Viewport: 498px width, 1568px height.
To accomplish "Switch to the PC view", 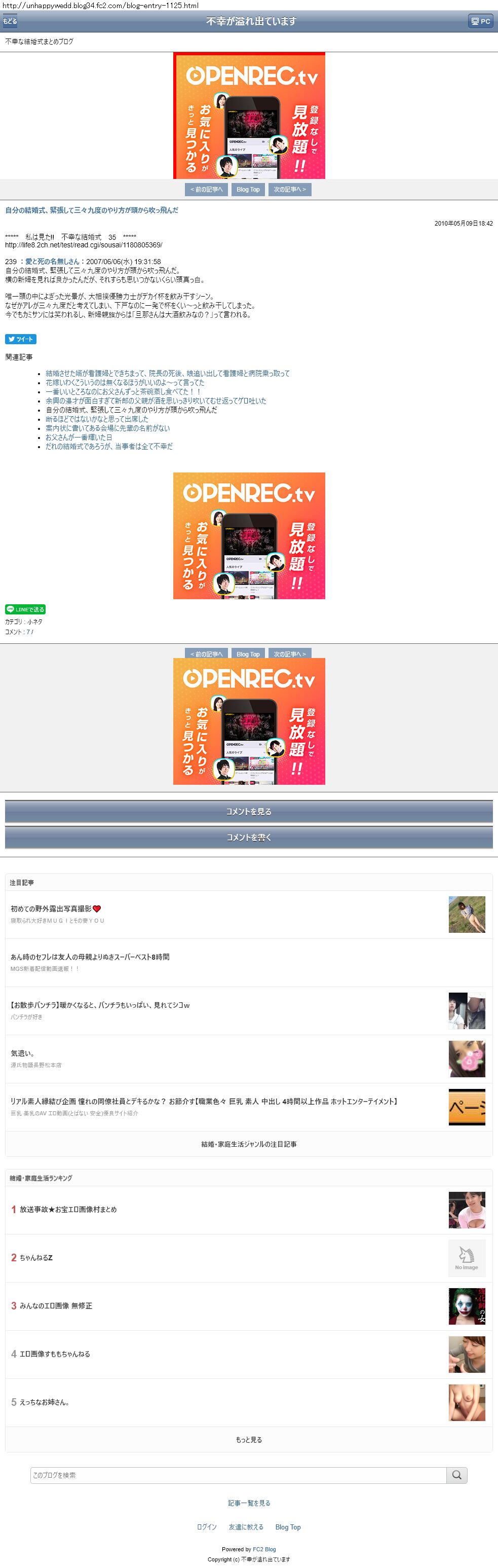I will 480,21.
